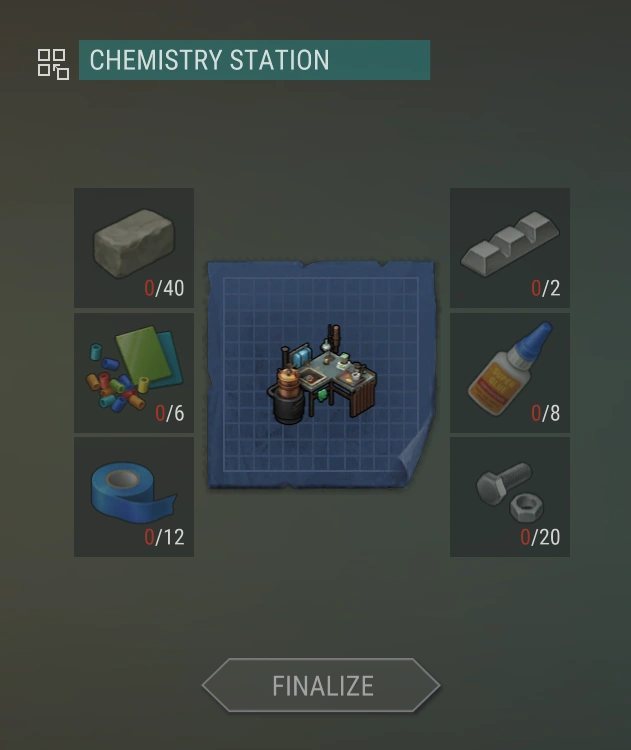
Task: Select the metal bars slot needing 2
Action: pyautogui.click(x=510, y=248)
